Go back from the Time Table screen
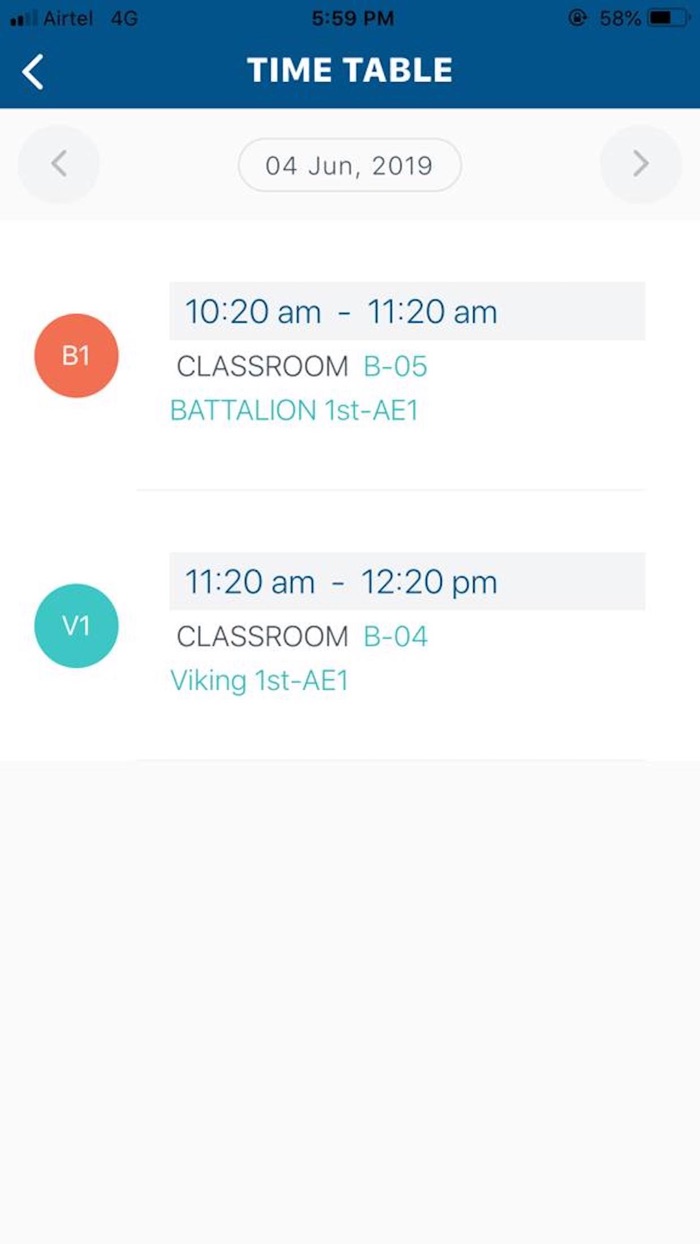 coord(34,71)
